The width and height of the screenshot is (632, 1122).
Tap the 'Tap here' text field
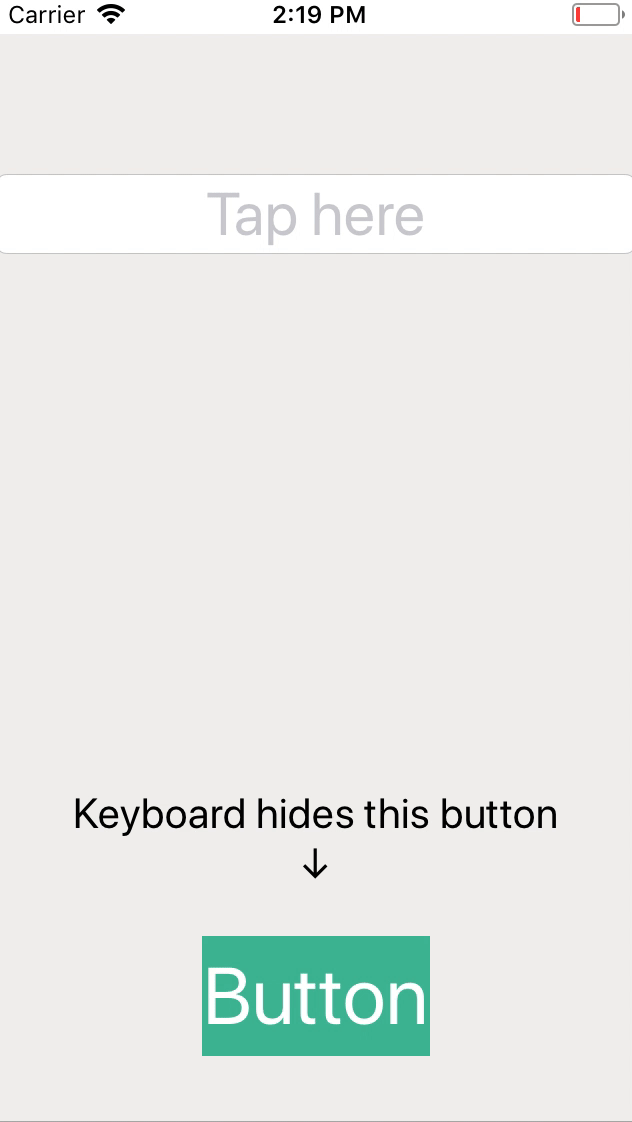316,214
